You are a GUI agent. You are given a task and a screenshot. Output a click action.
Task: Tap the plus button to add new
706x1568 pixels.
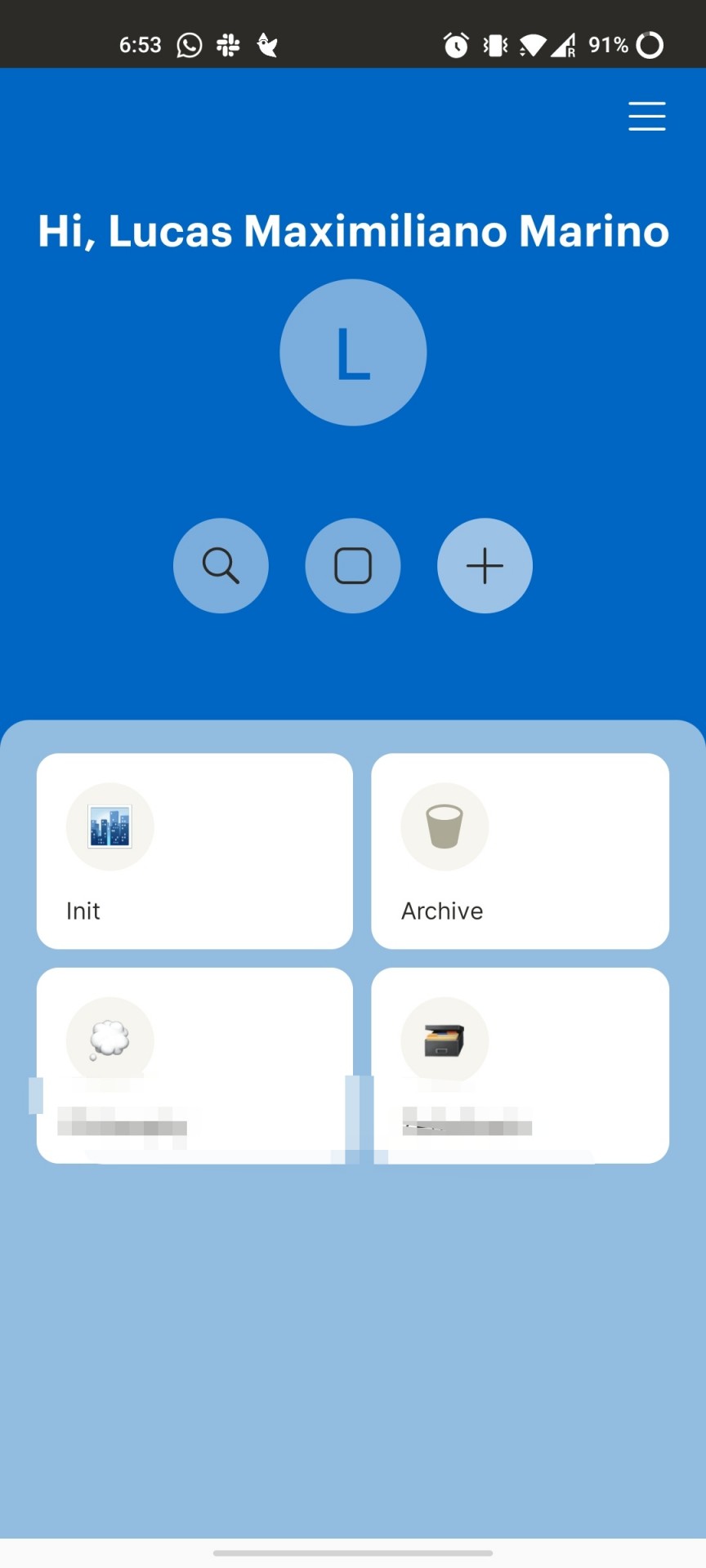point(485,565)
